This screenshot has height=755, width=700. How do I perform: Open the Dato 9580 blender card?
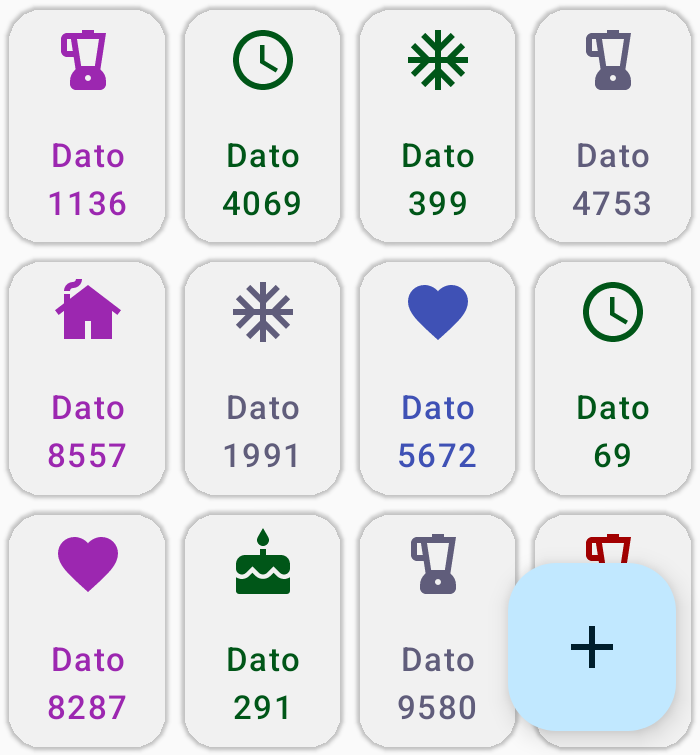[x=437, y=630]
